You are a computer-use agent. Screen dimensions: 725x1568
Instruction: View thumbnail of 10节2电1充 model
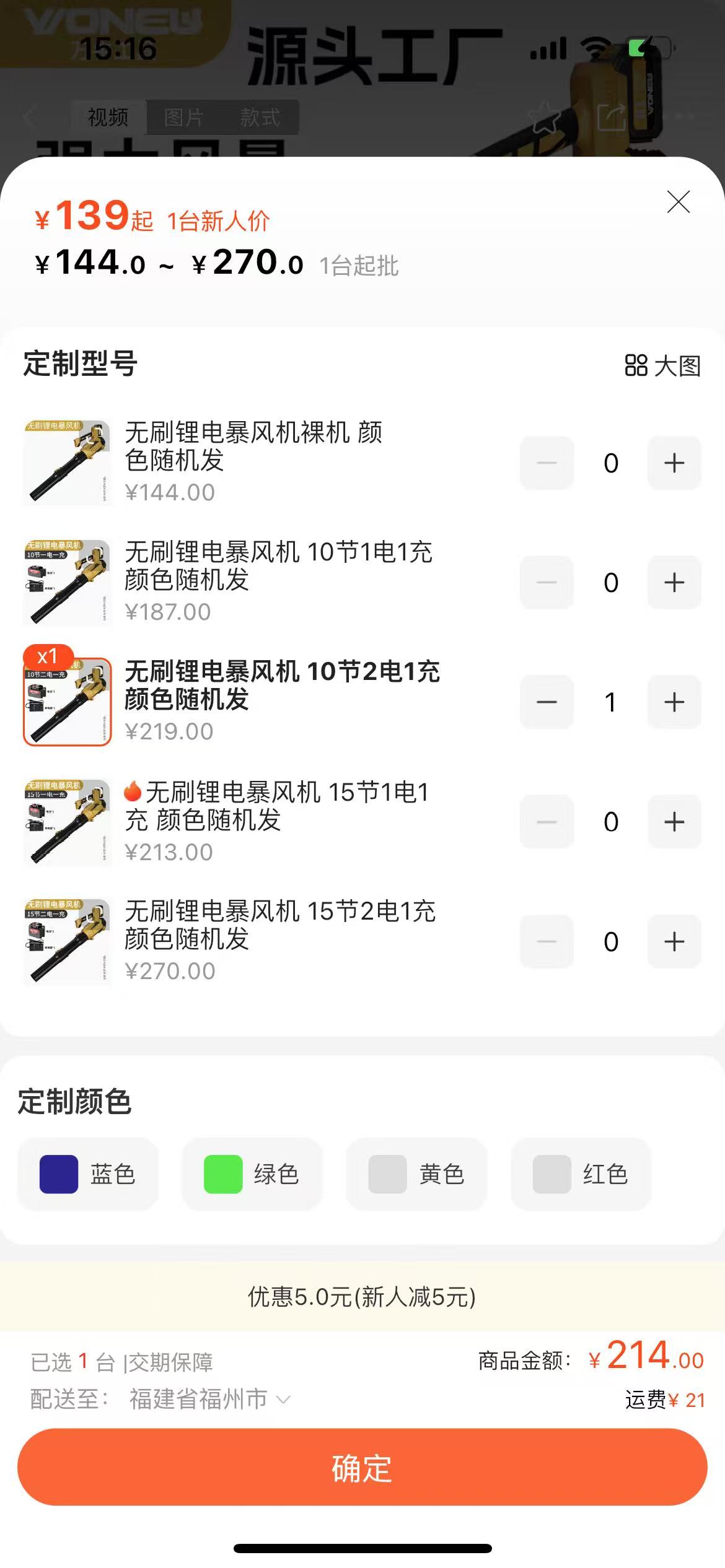point(68,701)
